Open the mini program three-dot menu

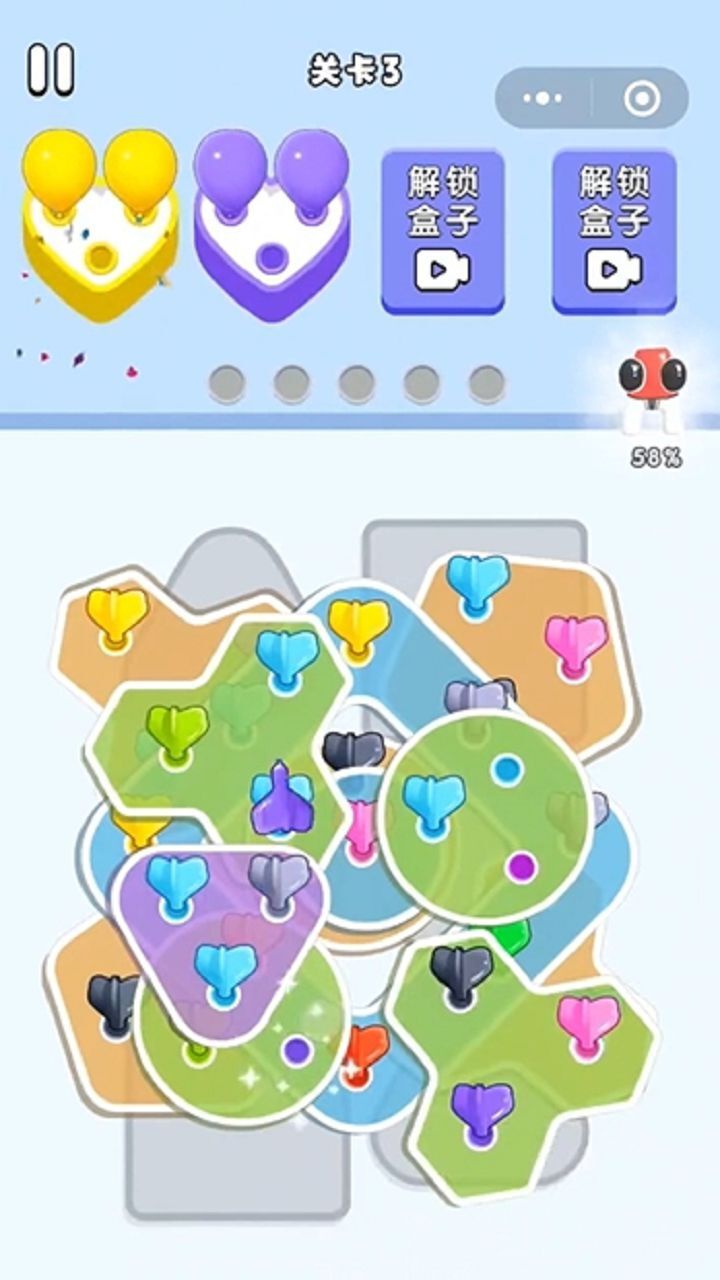pos(543,98)
